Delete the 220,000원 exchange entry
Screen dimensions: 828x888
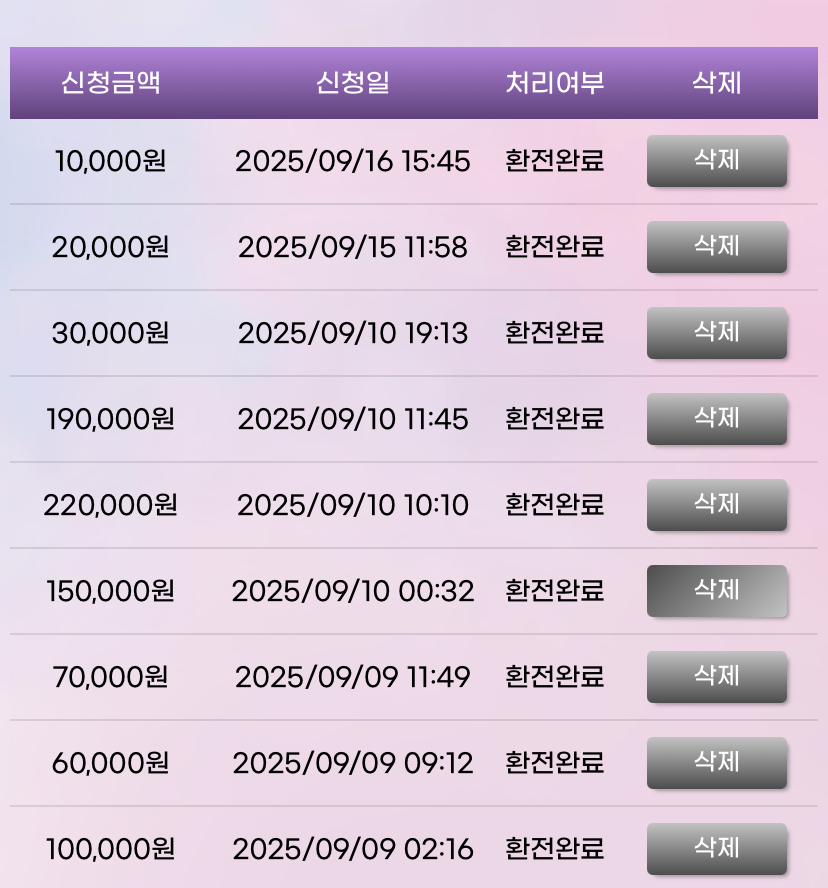pos(716,505)
